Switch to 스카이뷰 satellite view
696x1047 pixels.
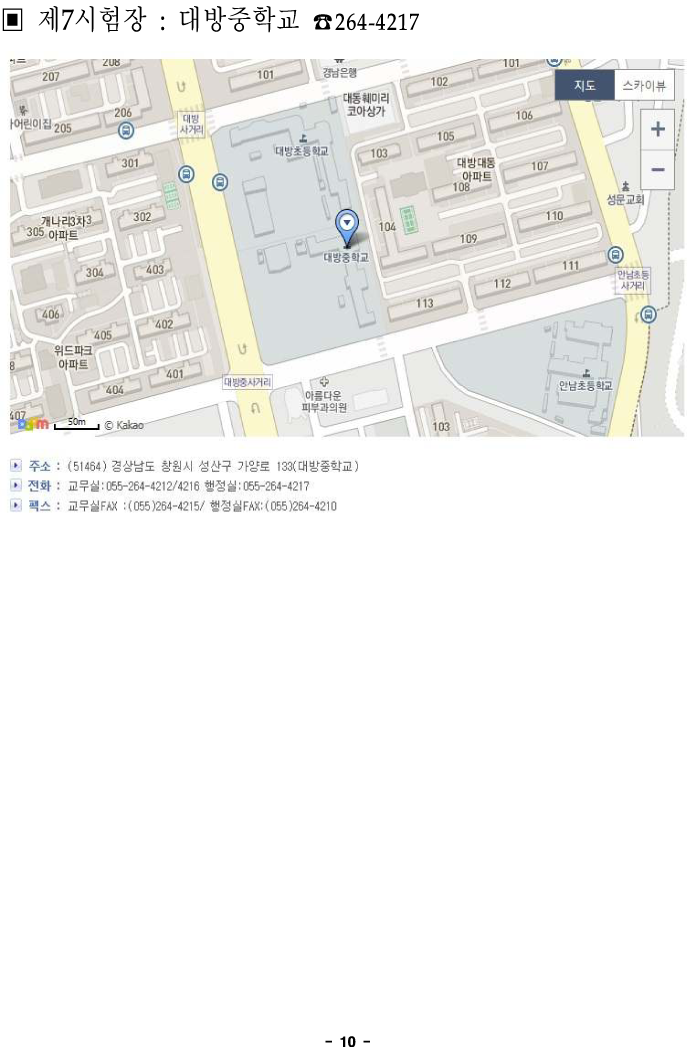[x=644, y=86]
